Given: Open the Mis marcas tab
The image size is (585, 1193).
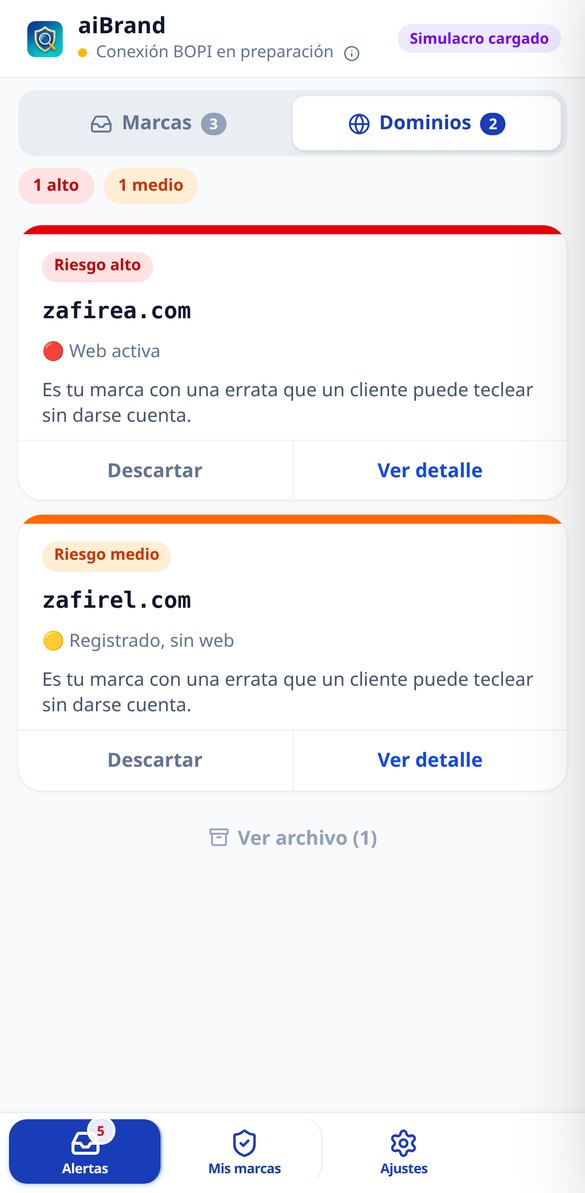Looking at the screenshot, I should pos(244,1151).
